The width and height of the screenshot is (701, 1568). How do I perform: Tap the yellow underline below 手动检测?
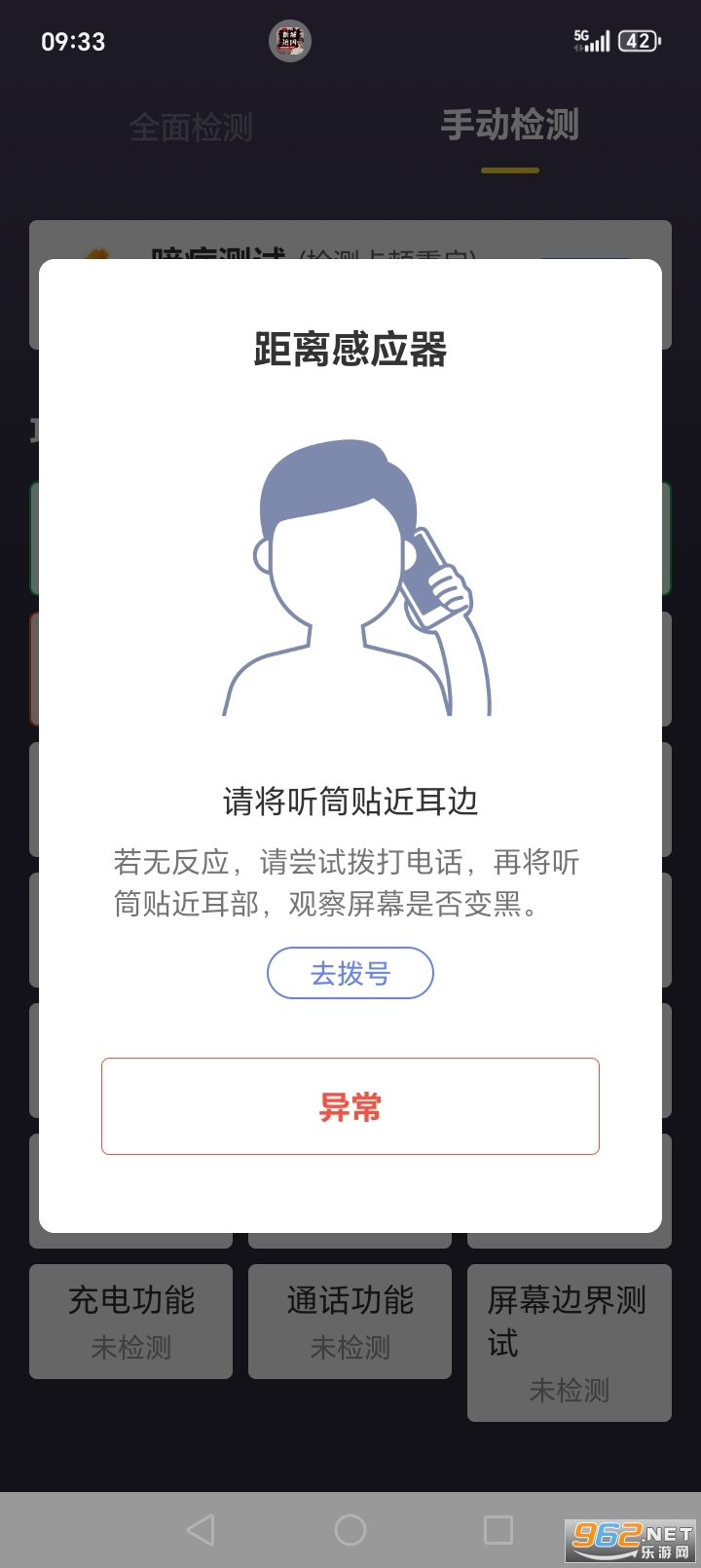tap(510, 169)
